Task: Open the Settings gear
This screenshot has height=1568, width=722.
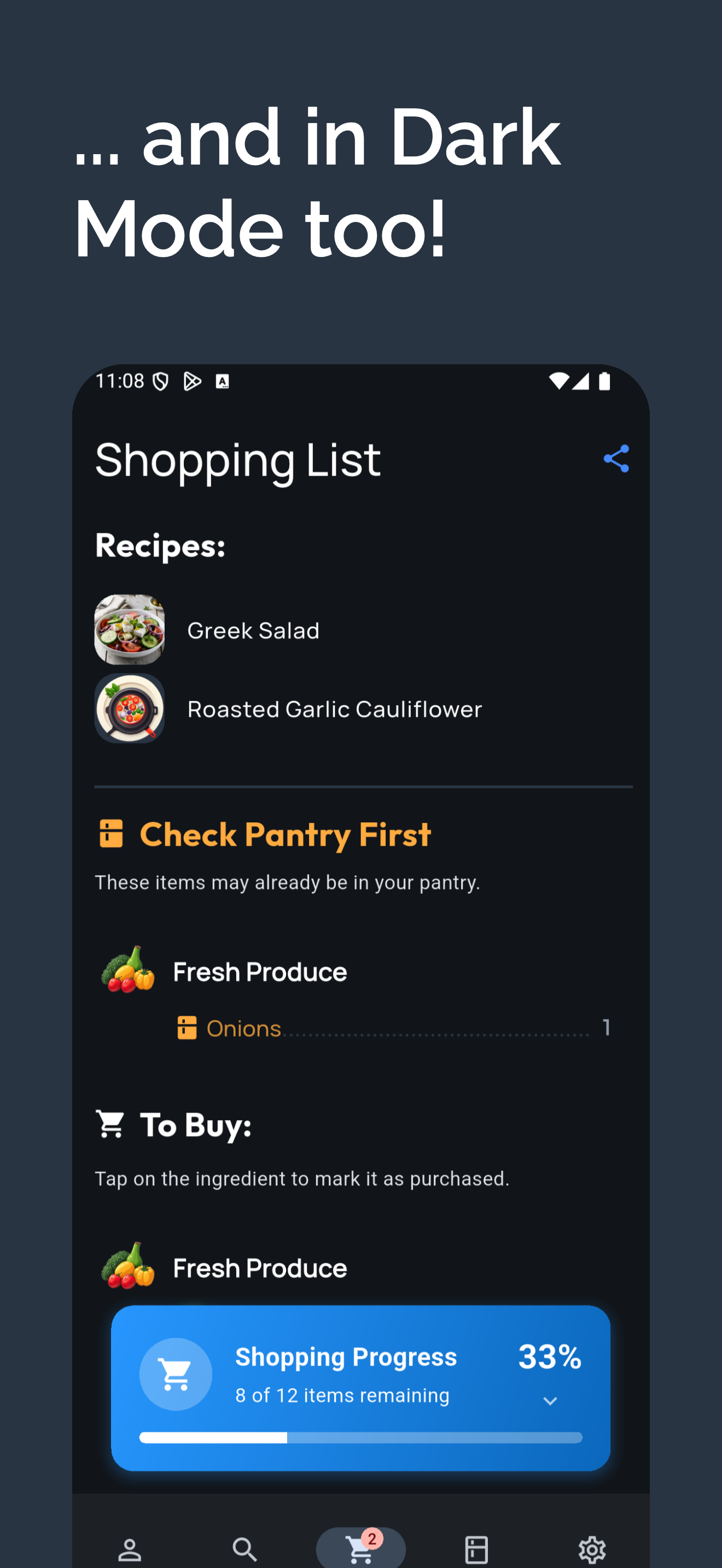Action: point(592,1548)
